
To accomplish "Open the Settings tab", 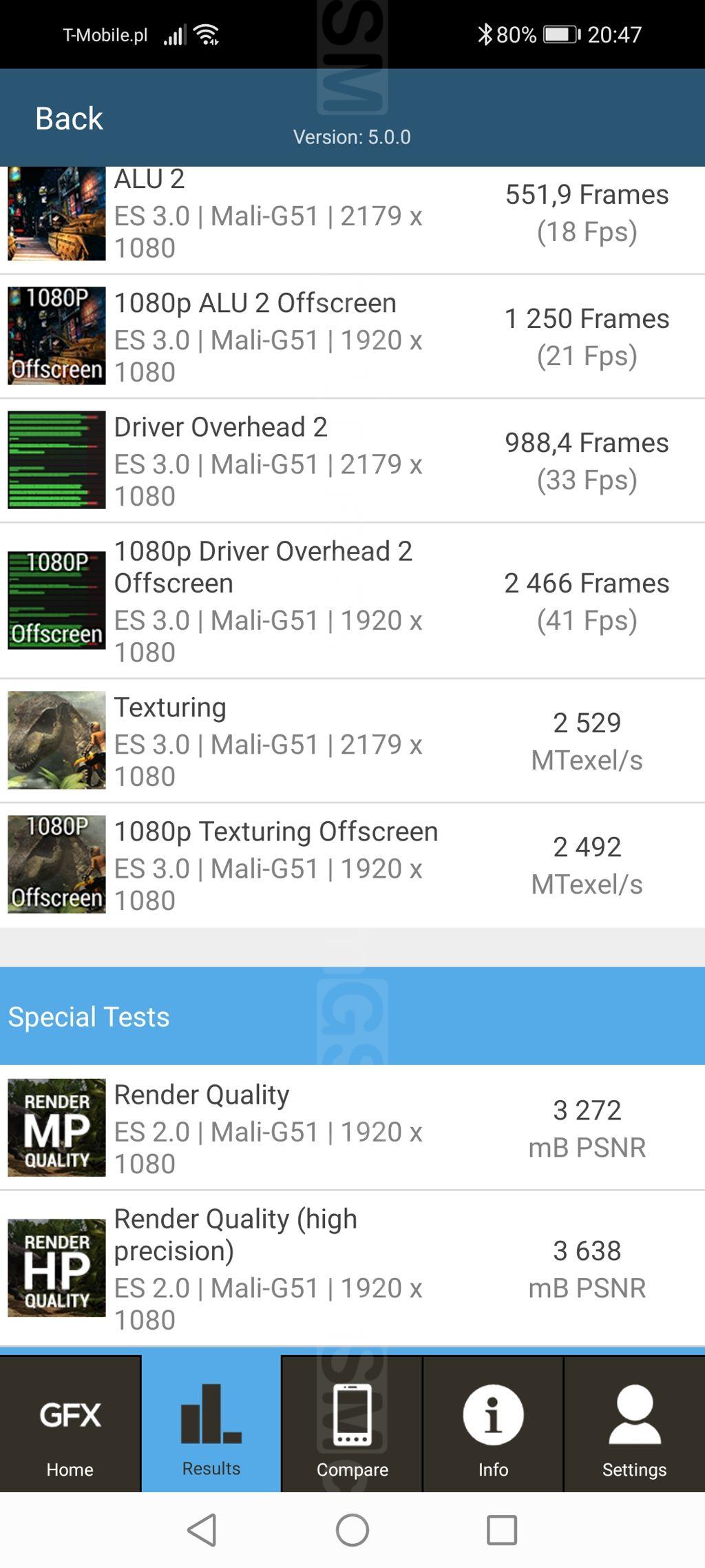I will tap(634, 1425).
